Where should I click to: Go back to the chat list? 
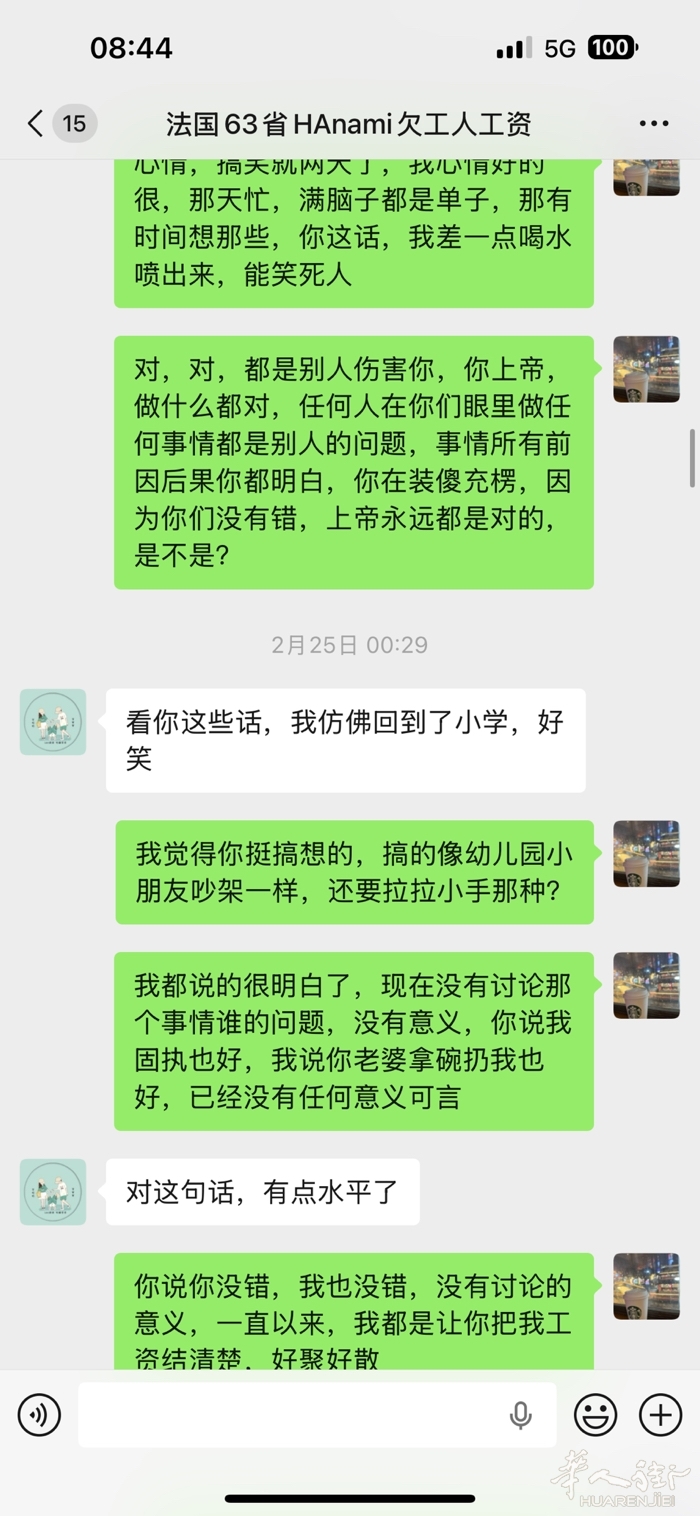36,124
